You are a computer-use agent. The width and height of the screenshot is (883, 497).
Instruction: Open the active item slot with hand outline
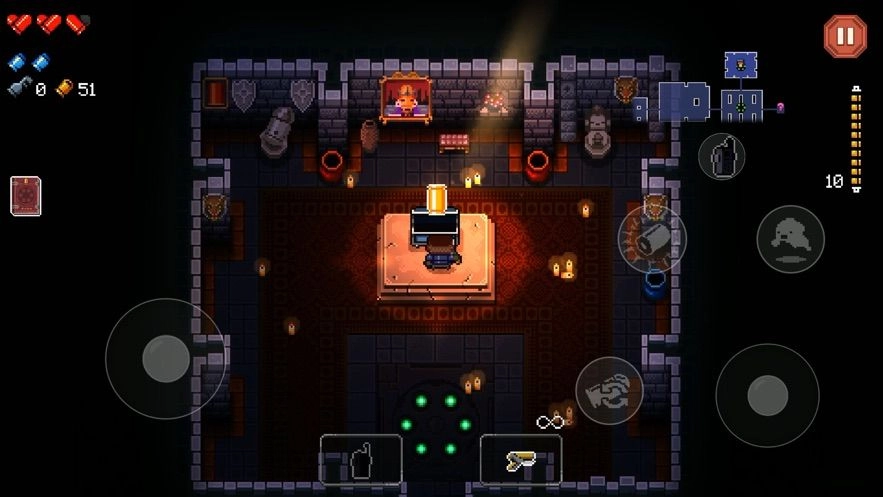[360, 460]
